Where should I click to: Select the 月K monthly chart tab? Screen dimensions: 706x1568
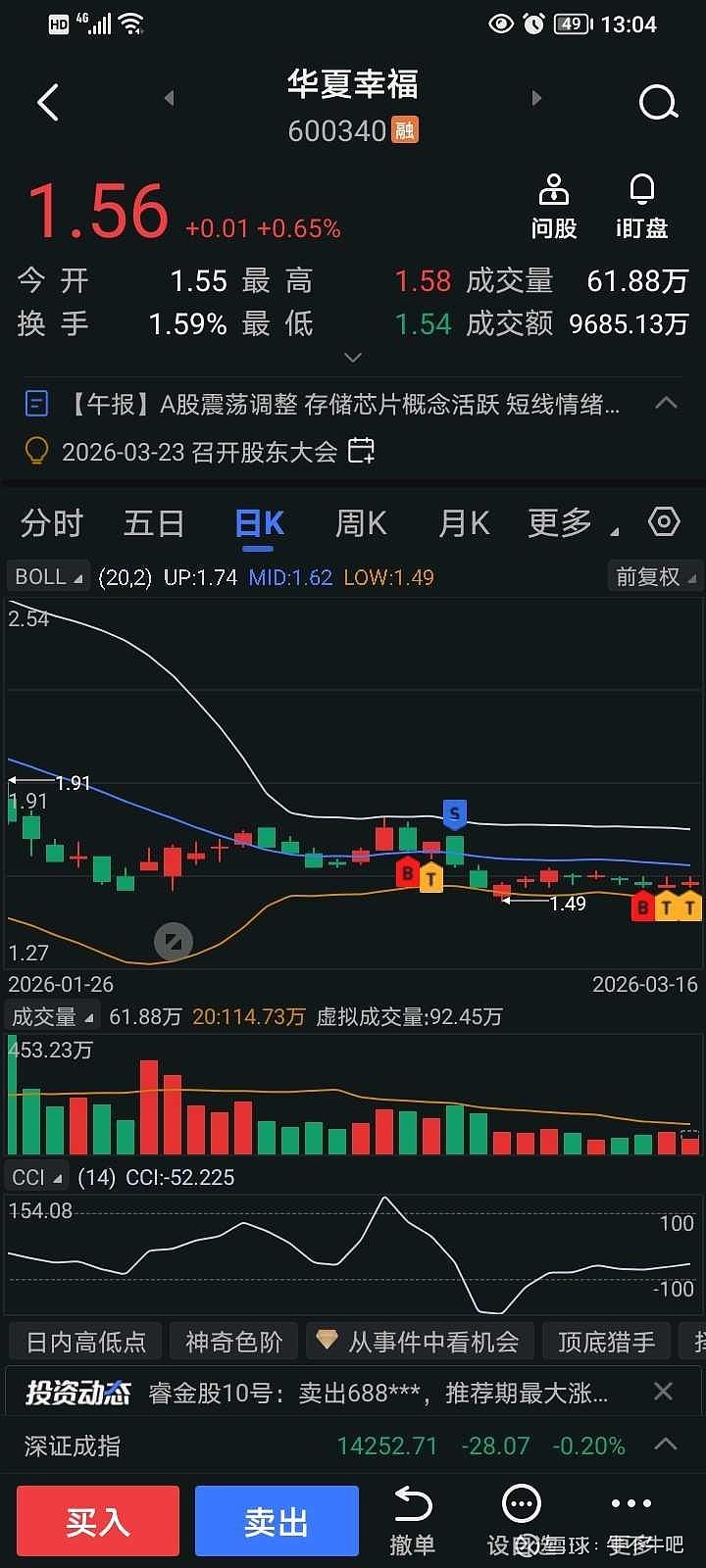[x=464, y=523]
